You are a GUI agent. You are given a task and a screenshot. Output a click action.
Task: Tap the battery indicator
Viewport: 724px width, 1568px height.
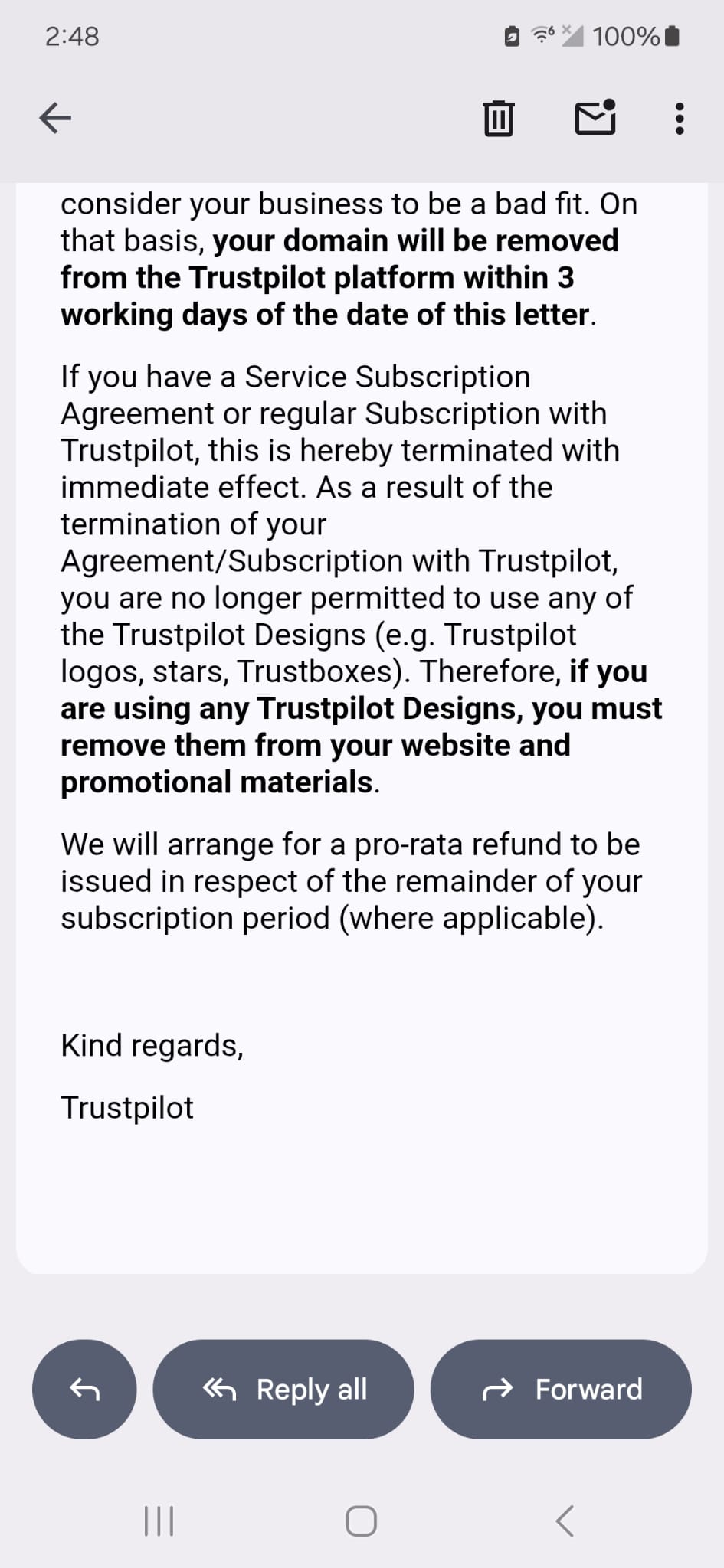point(670,34)
